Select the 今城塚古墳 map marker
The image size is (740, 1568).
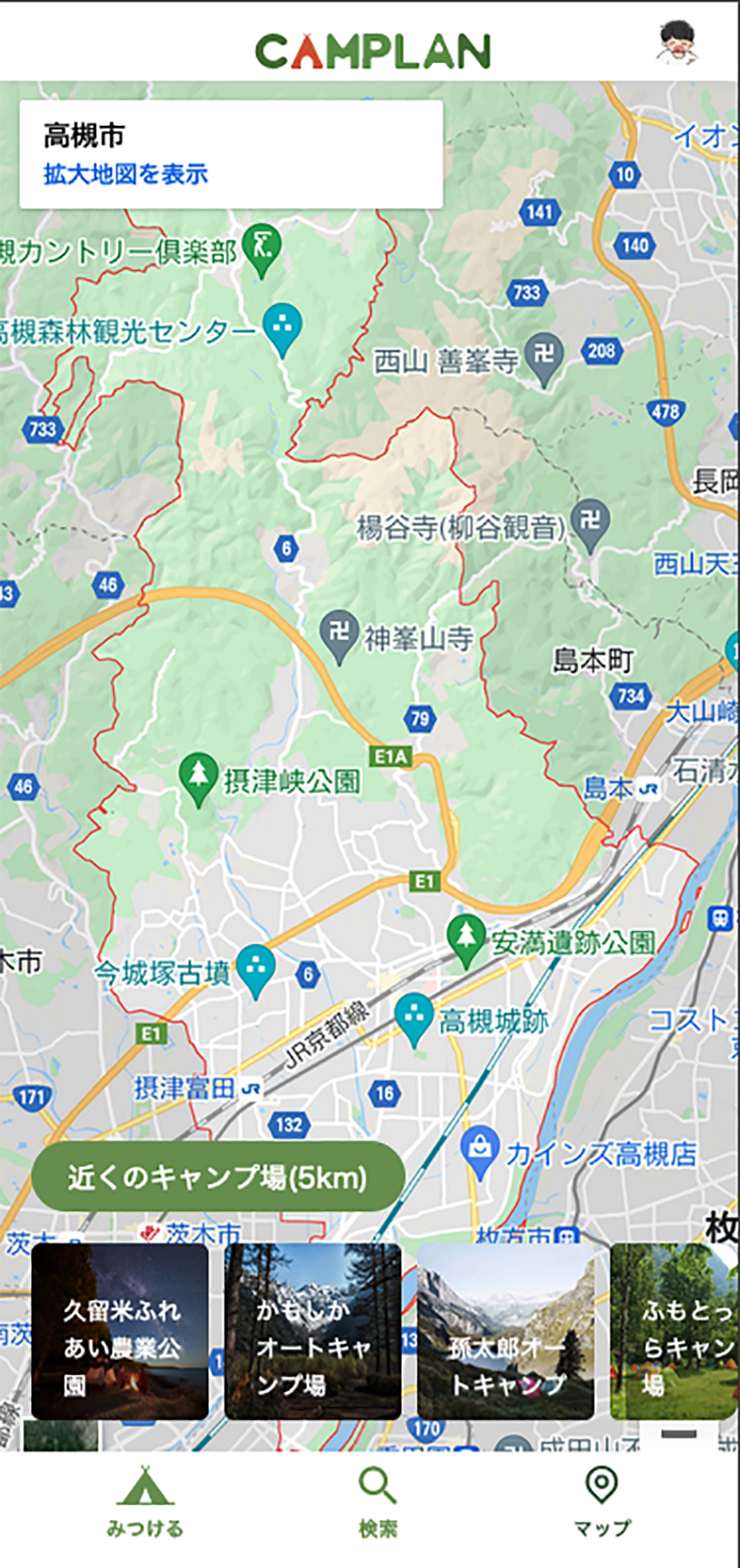(x=256, y=969)
